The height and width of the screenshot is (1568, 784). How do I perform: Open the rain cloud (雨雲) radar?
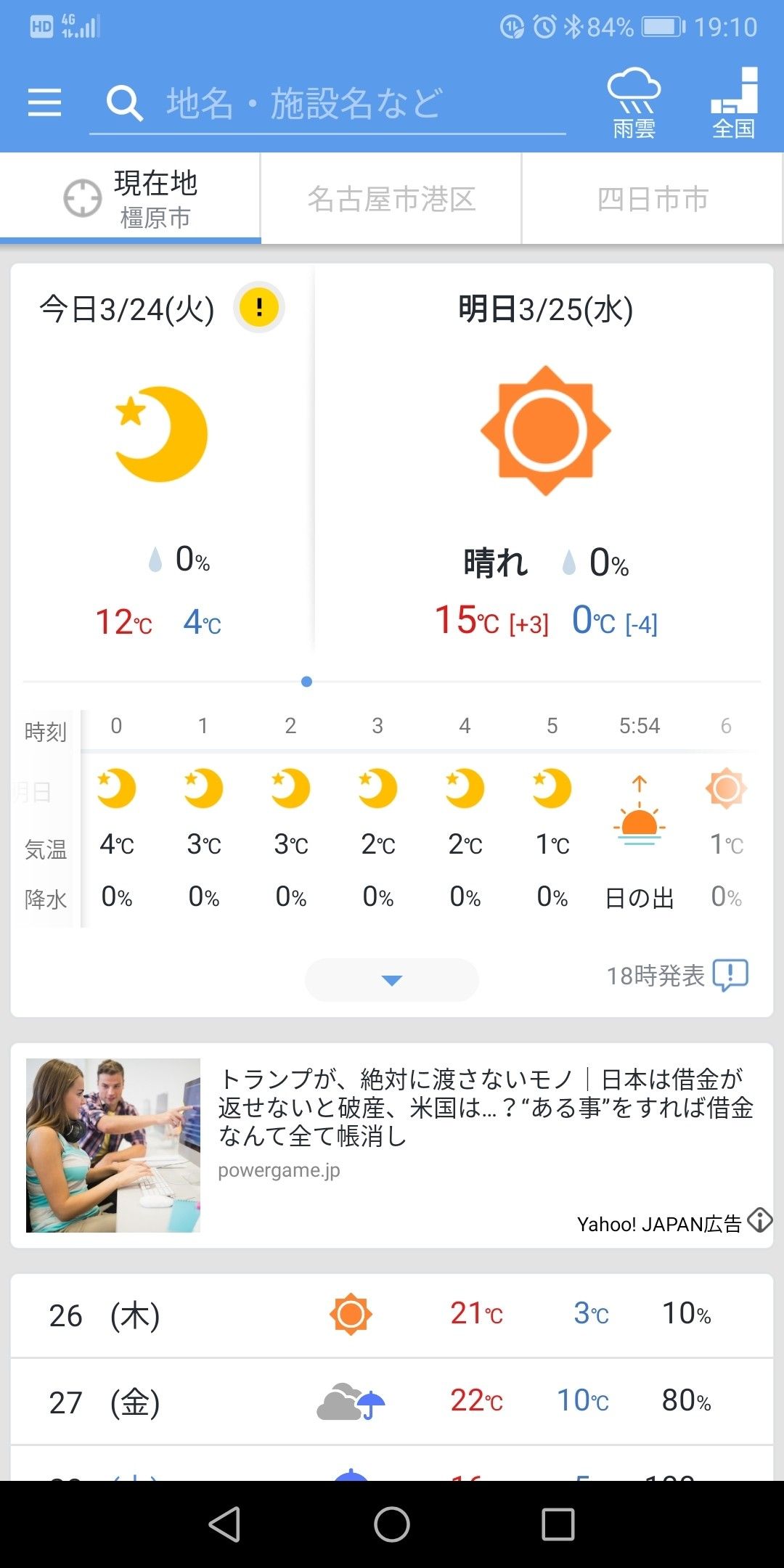coord(634,103)
